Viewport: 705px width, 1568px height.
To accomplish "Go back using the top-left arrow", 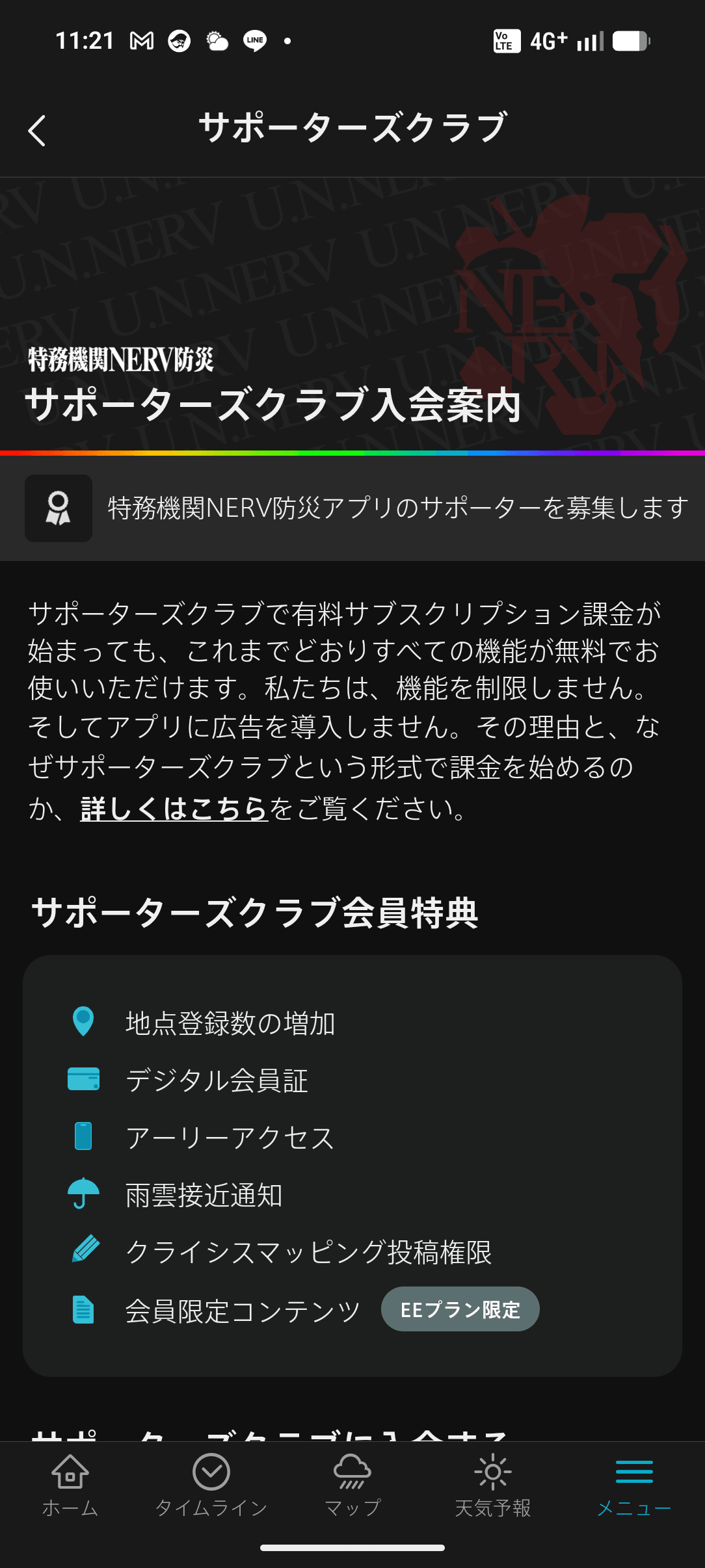I will coord(37,130).
